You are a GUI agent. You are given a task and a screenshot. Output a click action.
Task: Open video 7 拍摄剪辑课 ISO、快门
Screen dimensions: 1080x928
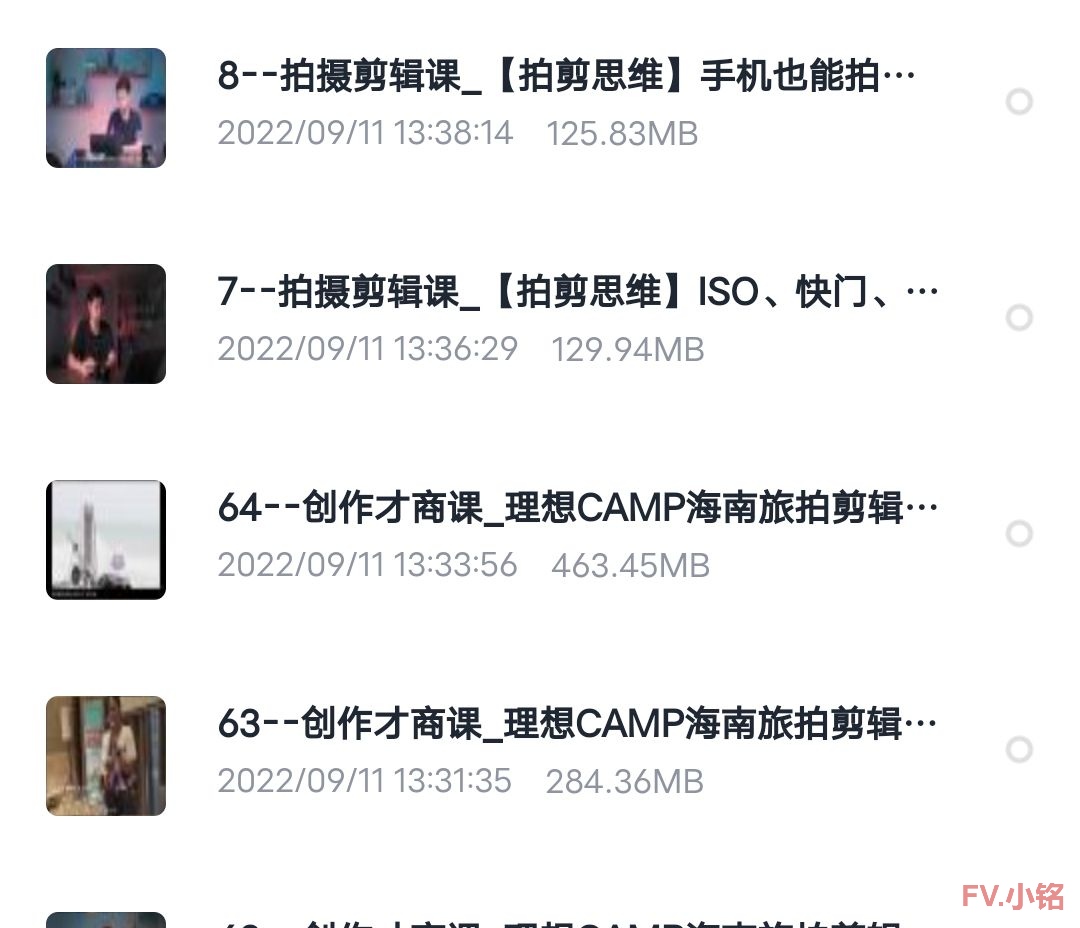tap(577, 293)
